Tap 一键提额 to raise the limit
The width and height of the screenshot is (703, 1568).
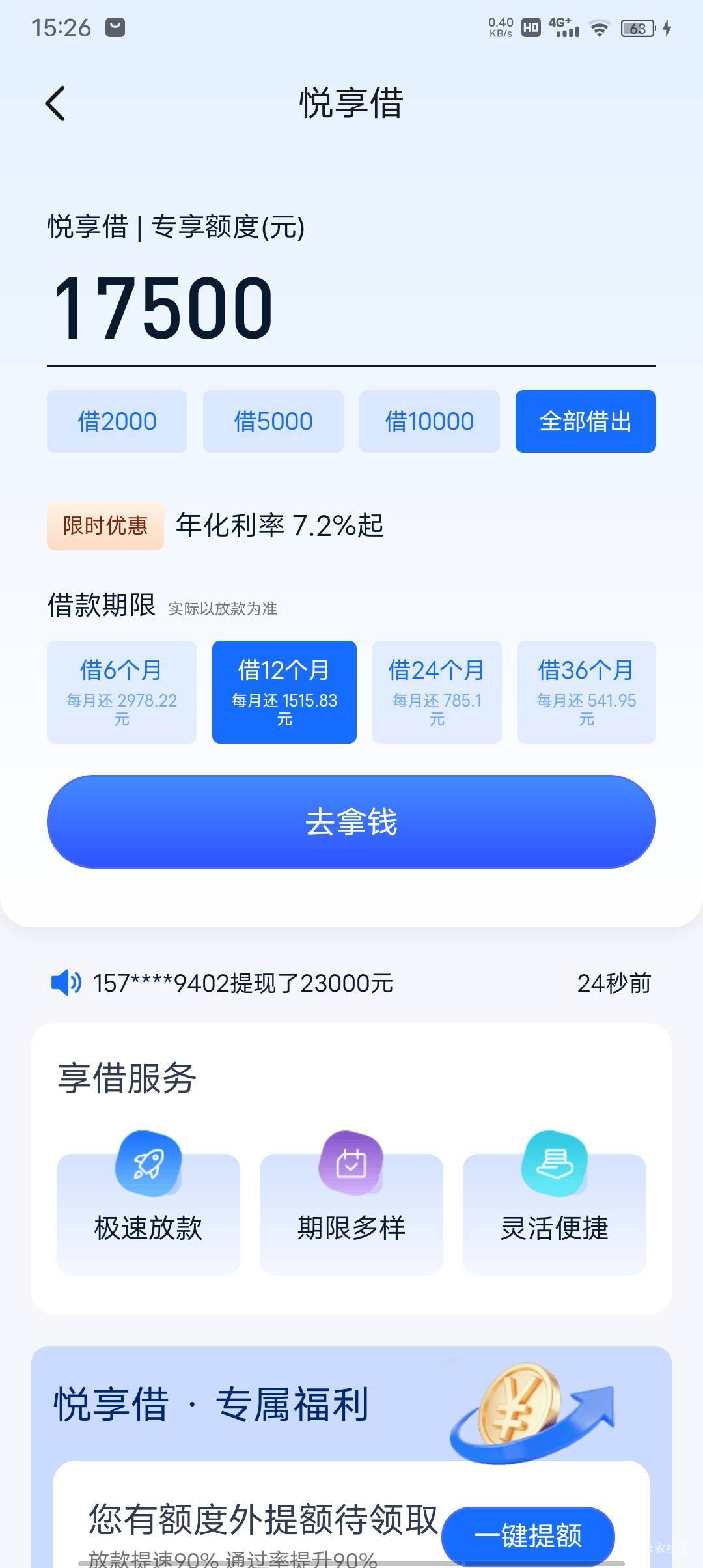528,1535
